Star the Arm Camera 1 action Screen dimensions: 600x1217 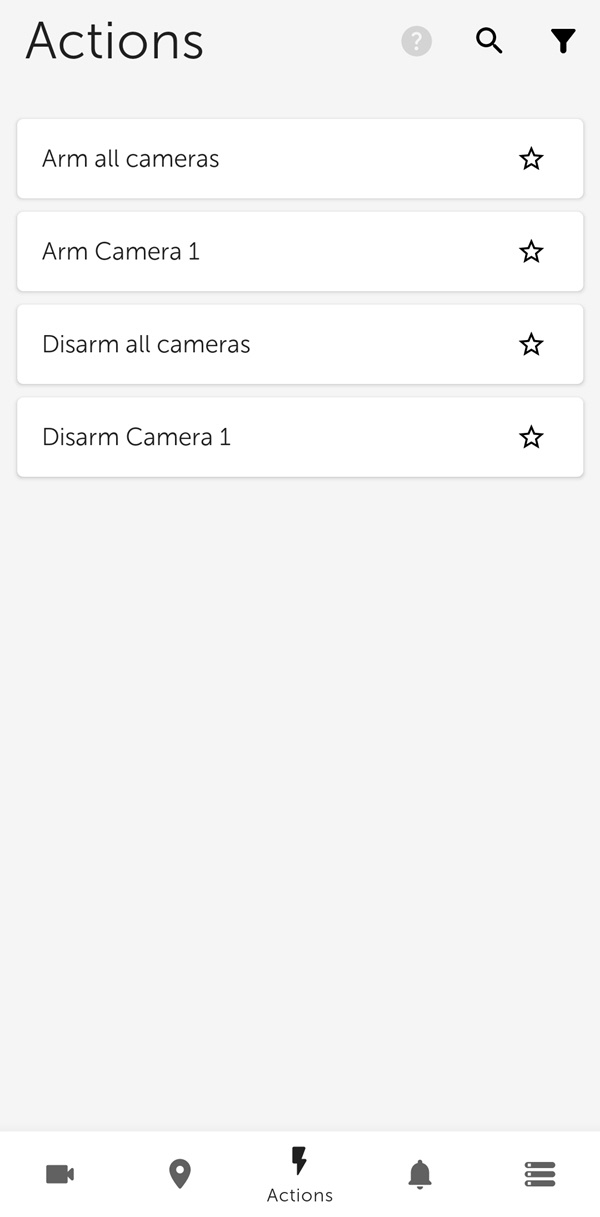pyautogui.click(x=531, y=252)
